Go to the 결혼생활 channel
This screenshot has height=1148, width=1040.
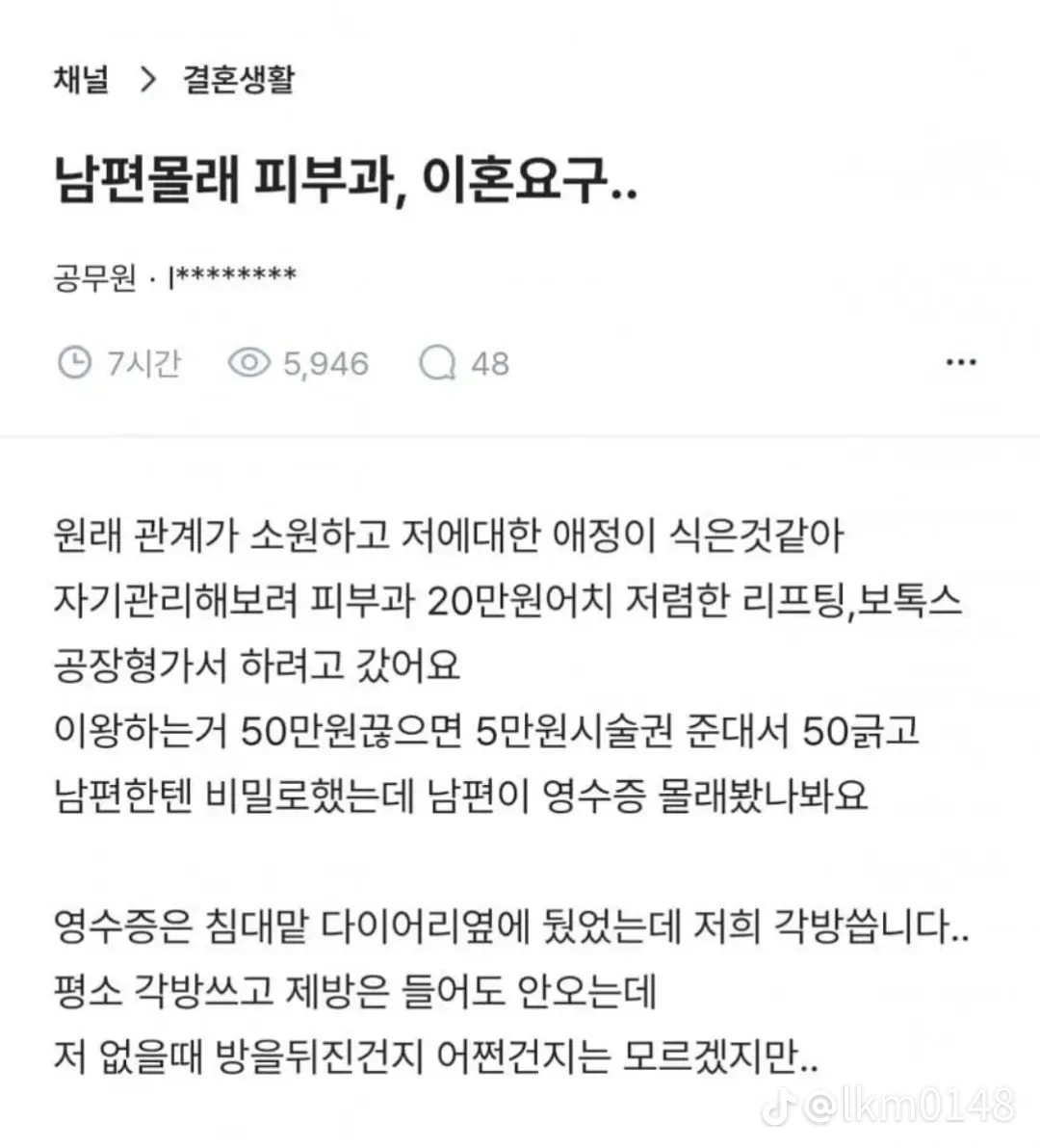coord(238,79)
